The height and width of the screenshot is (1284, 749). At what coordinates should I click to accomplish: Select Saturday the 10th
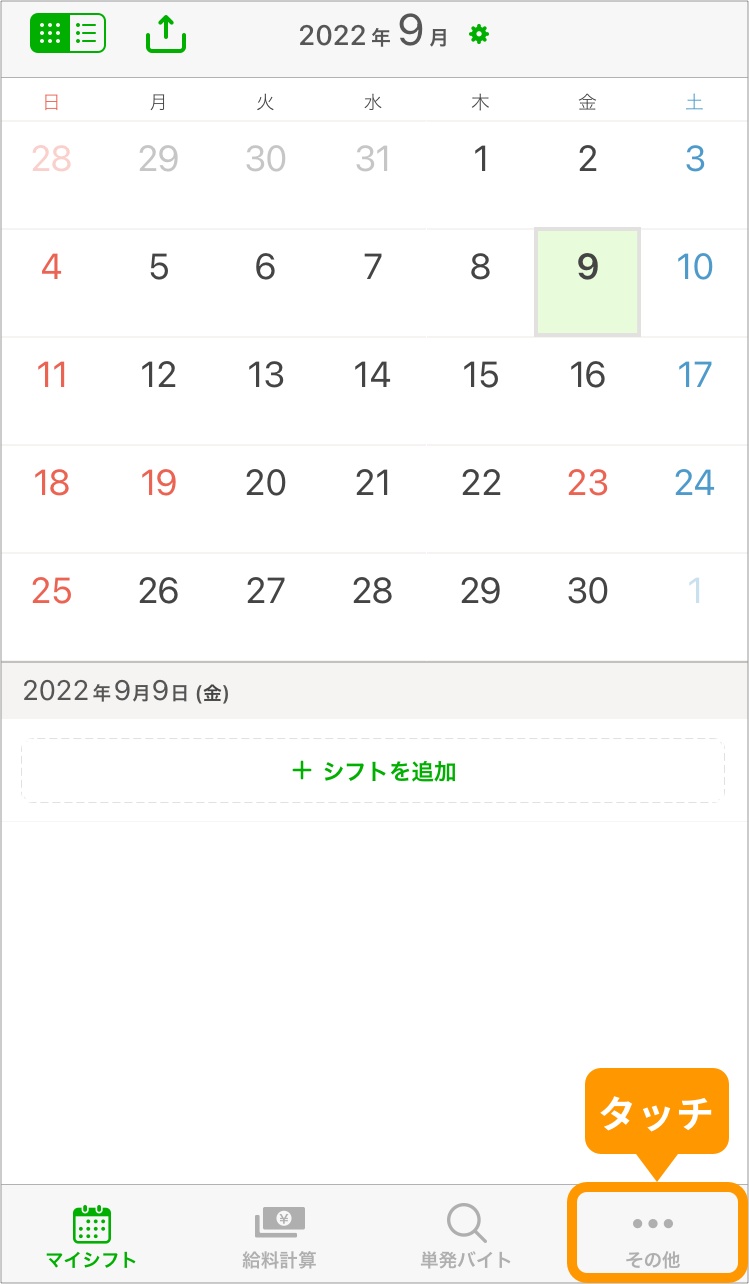coord(694,267)
